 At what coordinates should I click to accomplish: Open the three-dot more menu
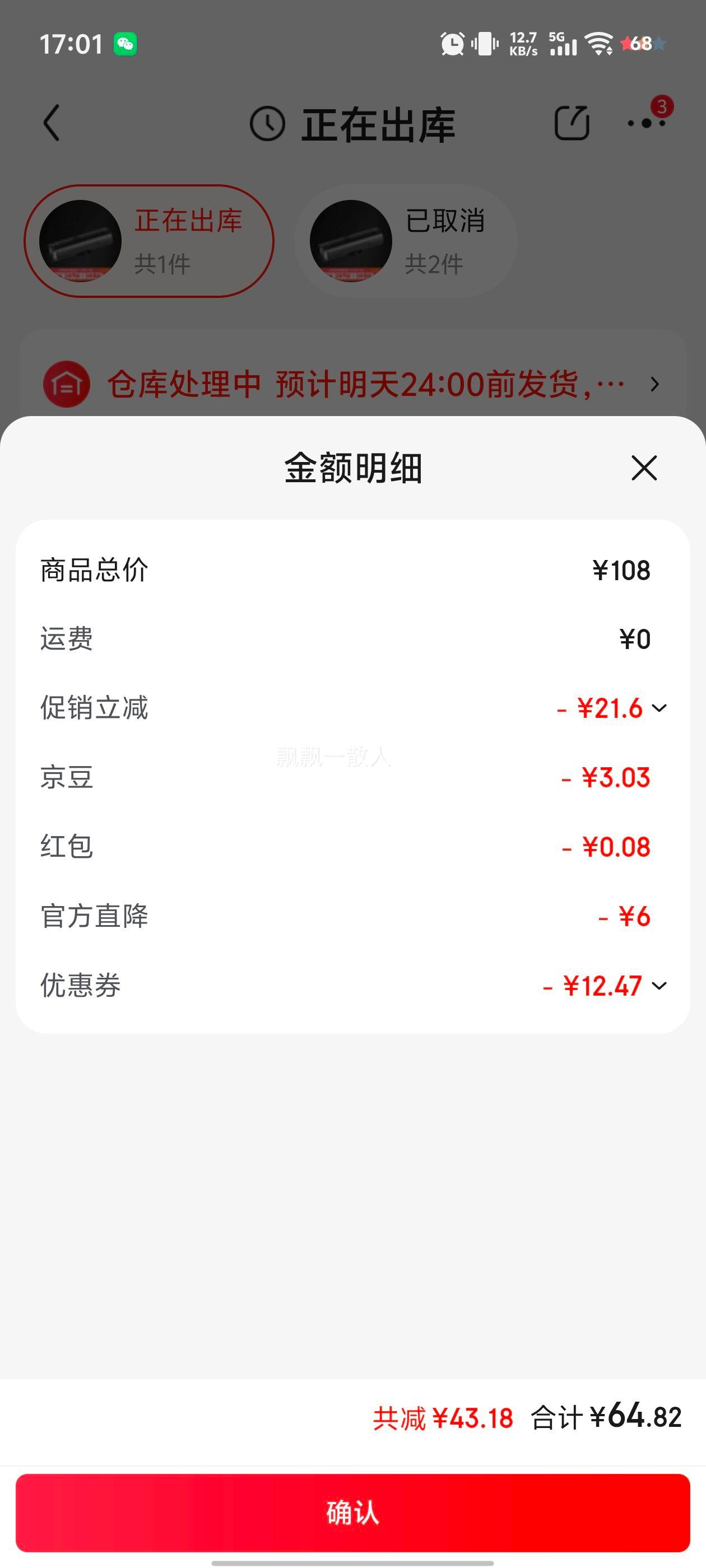(x=646, y=123)
